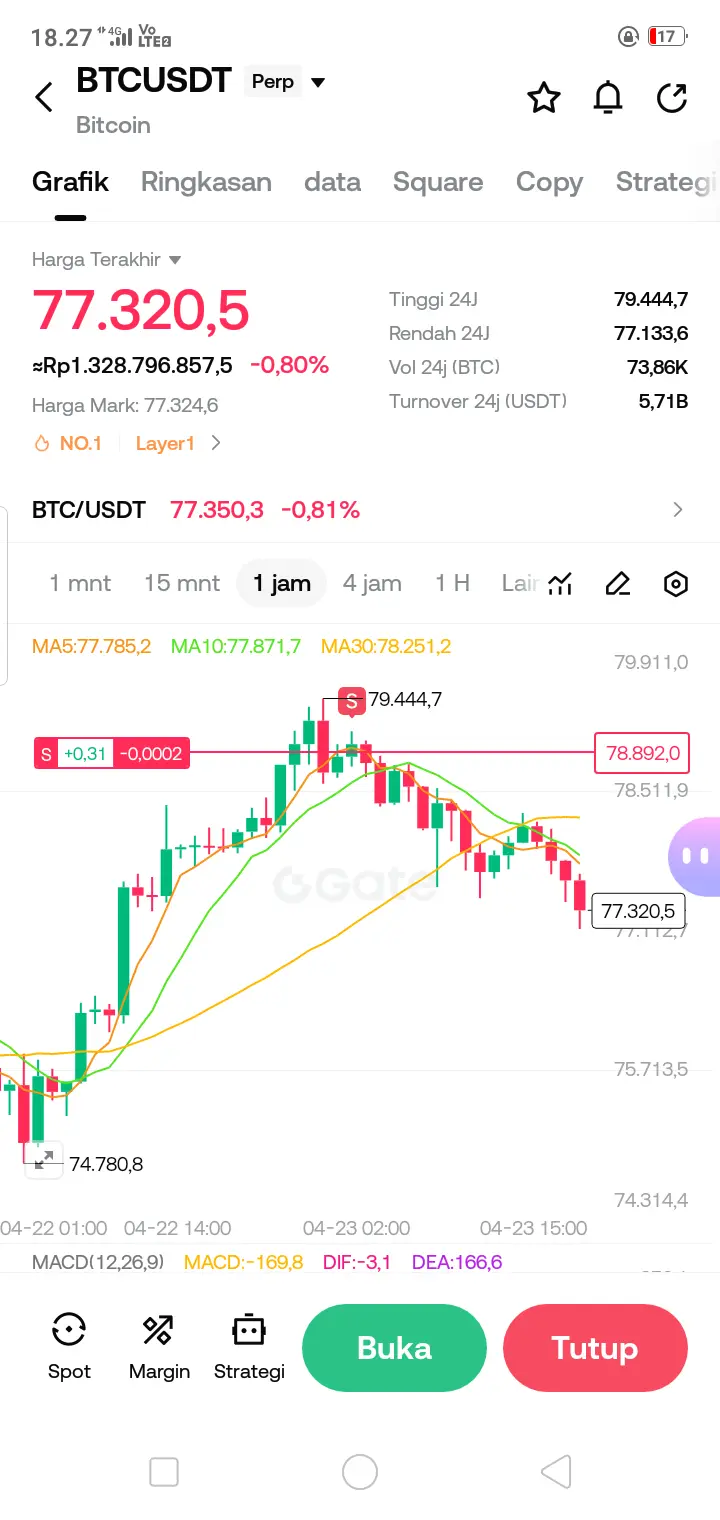
Task: Select the drawing pencil tool
Action: (x=617, y=583)
